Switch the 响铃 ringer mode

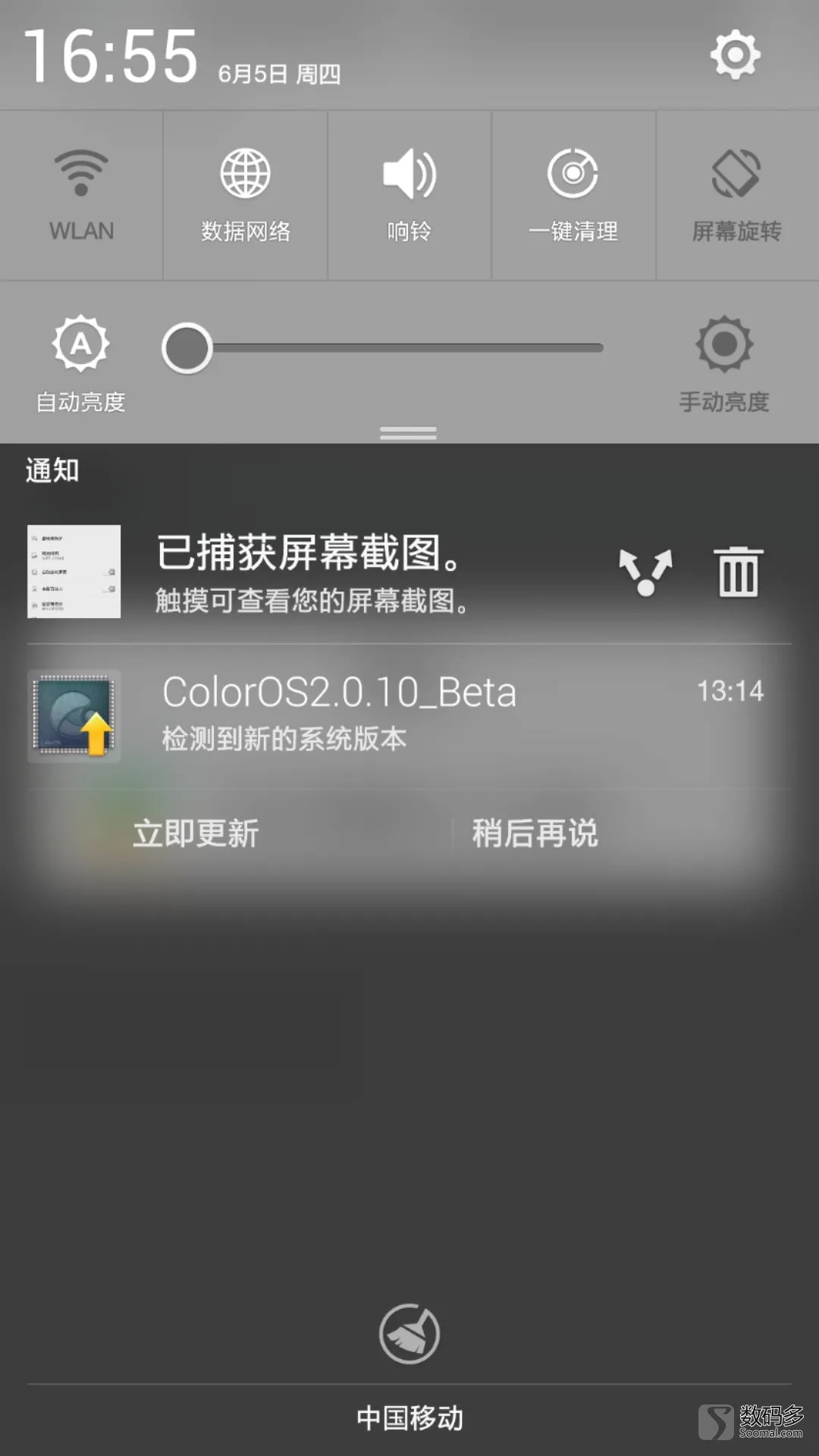(409, 195)
